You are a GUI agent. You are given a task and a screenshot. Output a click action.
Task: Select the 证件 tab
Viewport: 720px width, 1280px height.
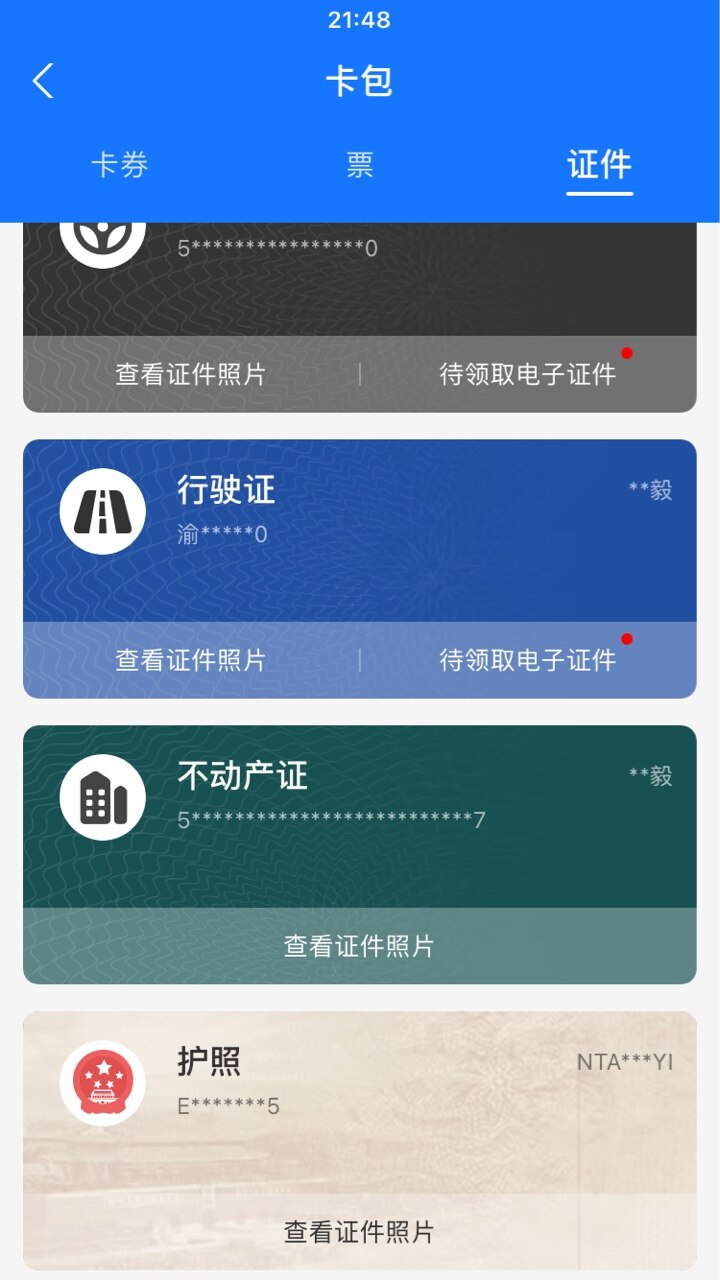point(599,165)
